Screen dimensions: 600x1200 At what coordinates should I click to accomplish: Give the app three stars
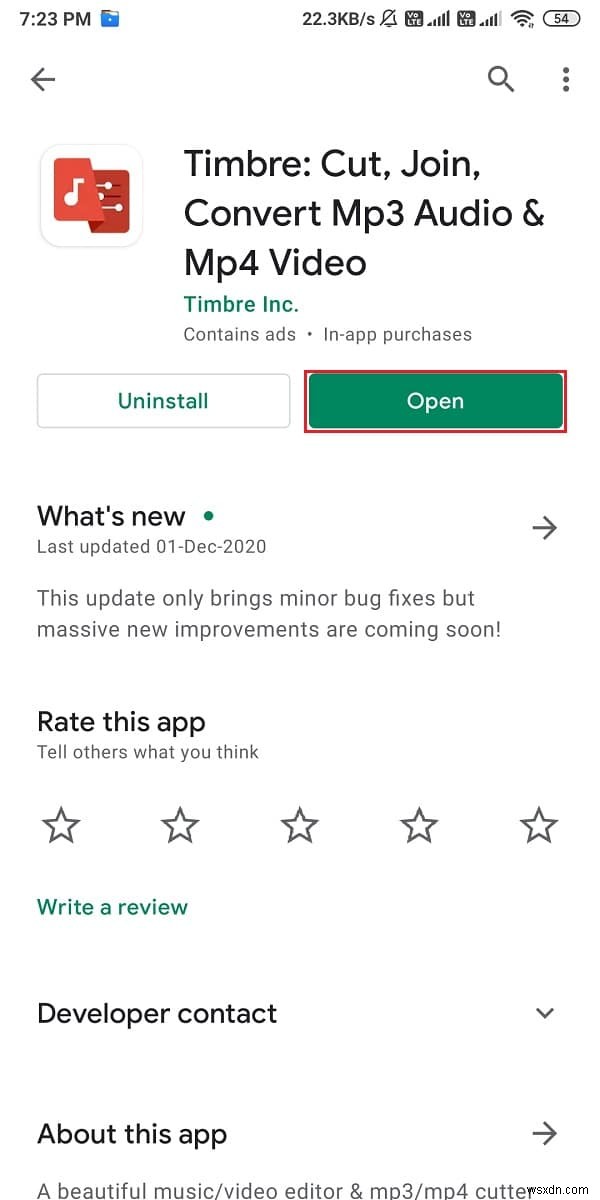(299, 826)
